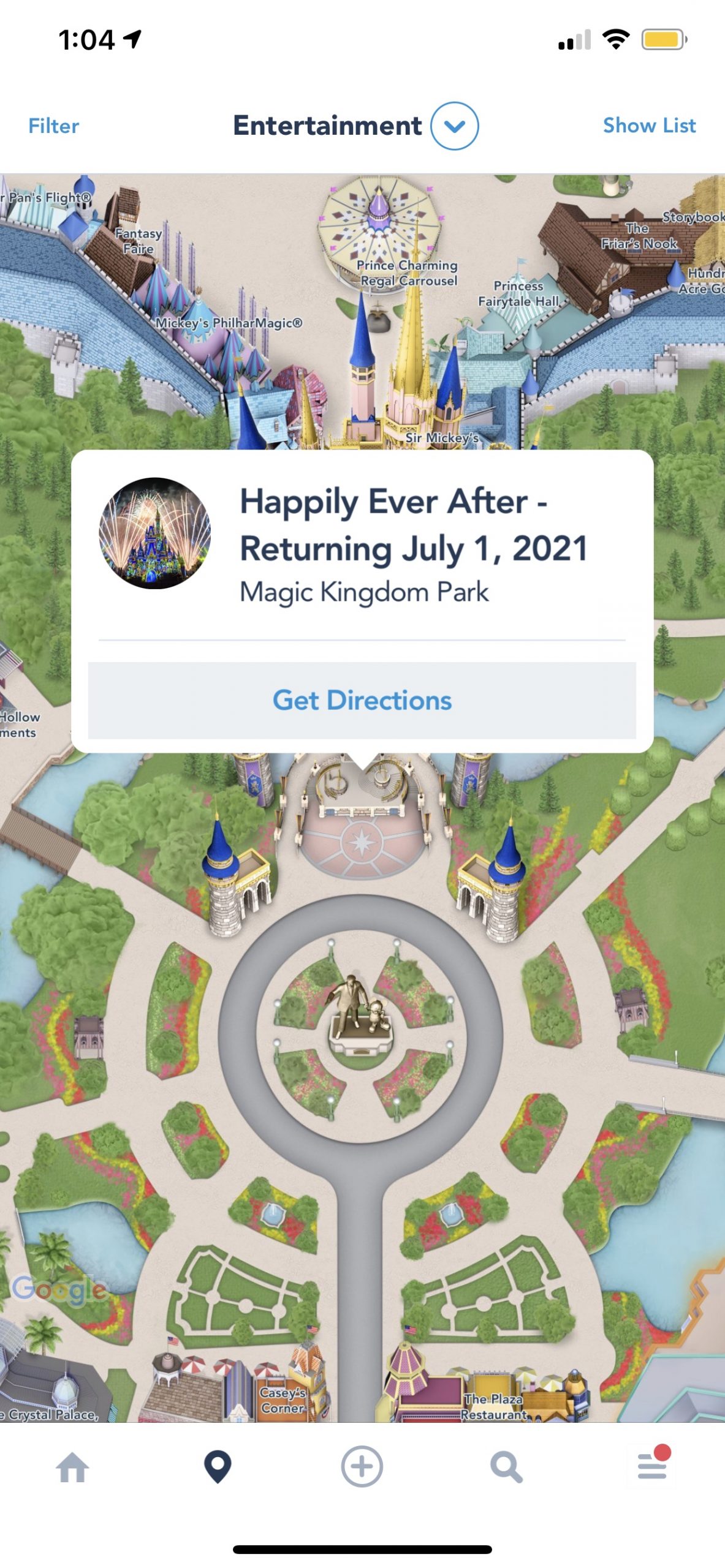Expand the Entertainment category dropdown
This screenshot has height=1568, width=725.
coord(454,126)
